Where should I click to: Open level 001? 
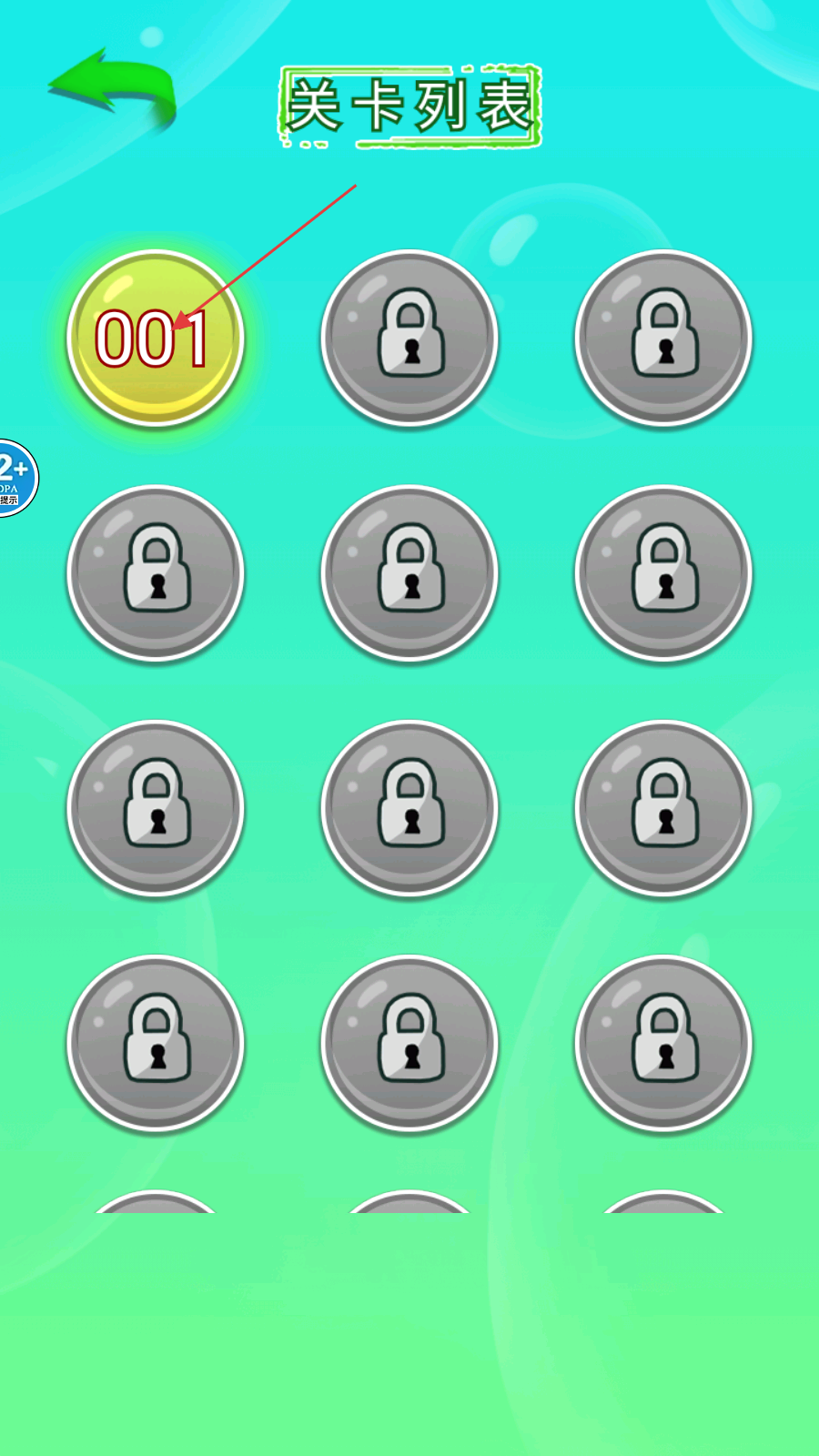point(155,339)
